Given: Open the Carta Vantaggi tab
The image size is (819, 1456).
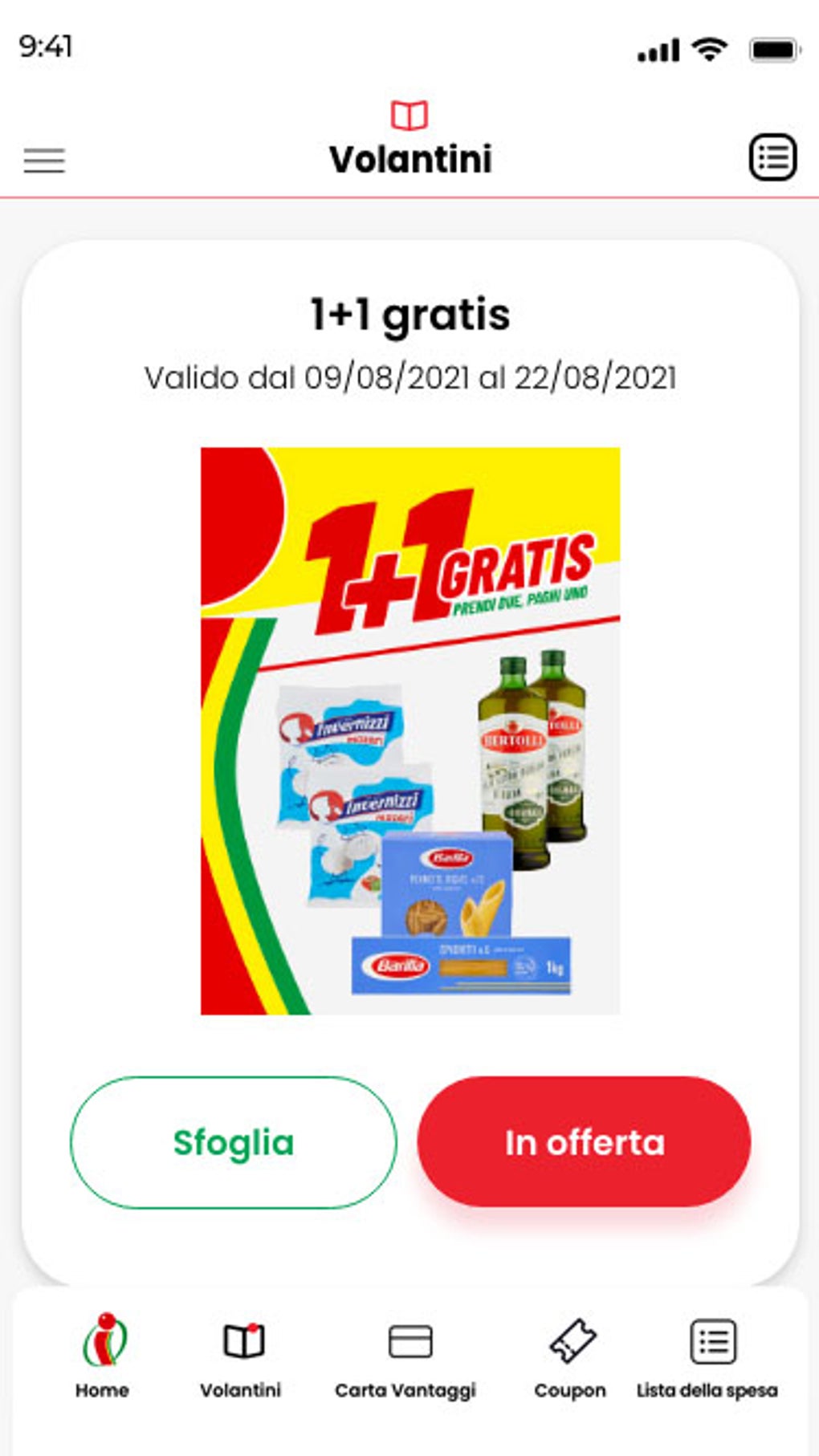Looking at the screenshot, I should (x=406, y=1355).
